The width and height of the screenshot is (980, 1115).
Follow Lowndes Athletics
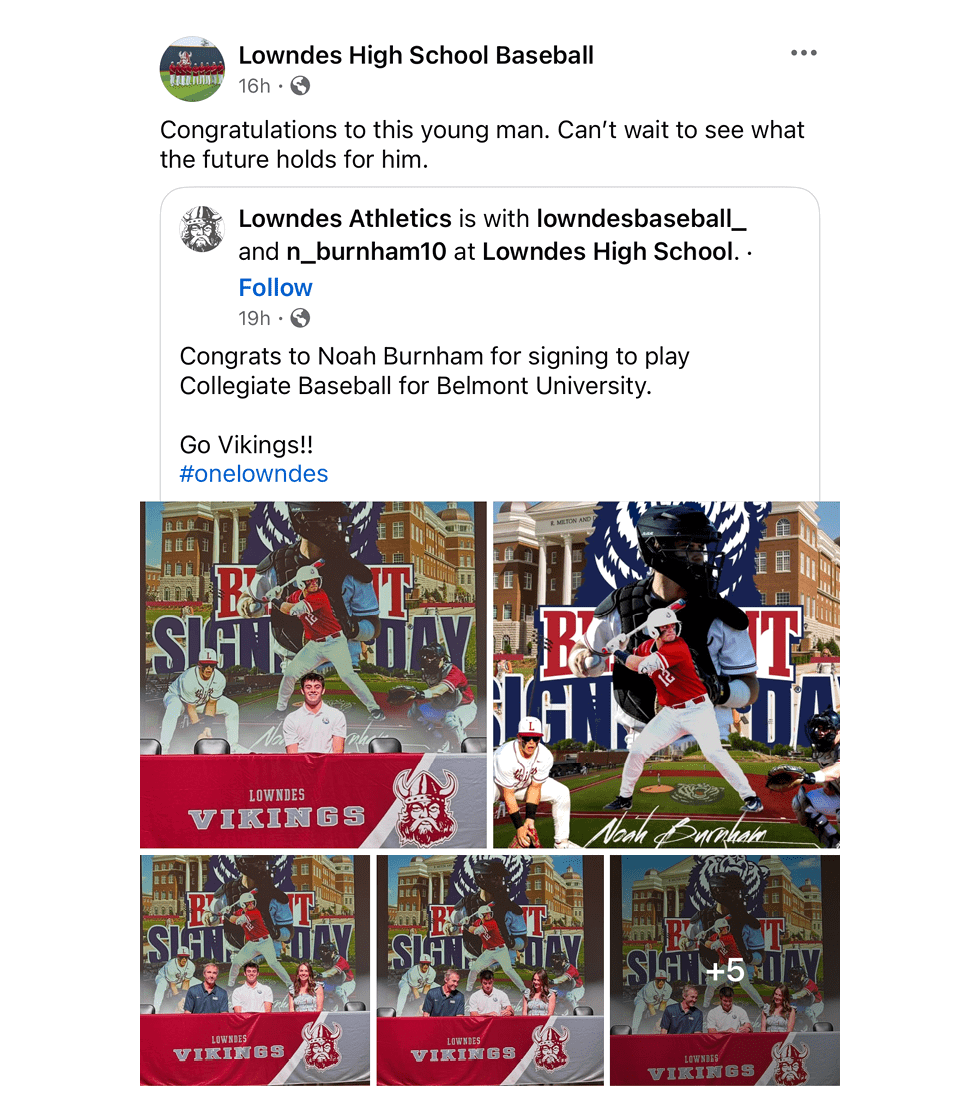pyautogui.click(x=275, y=288)
